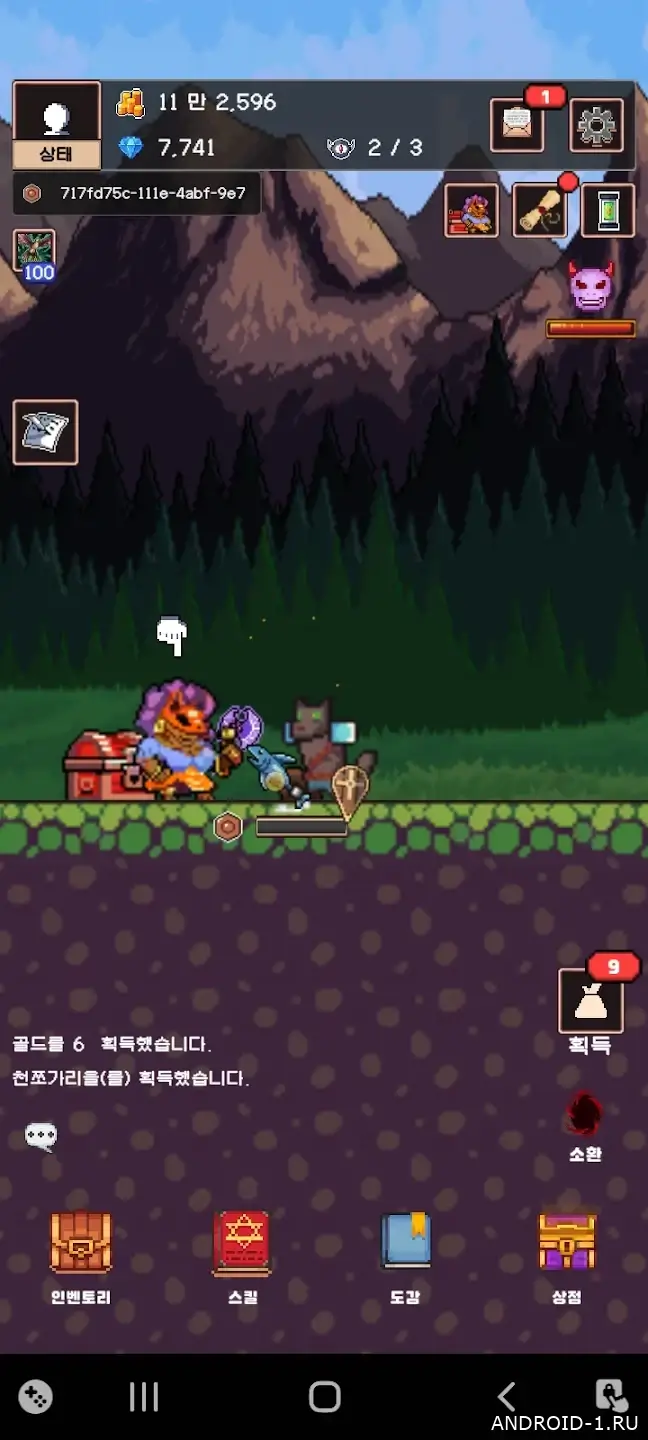648x1440 pixels.
Task: Tap the 소환 summon button
Action: 586,1127
